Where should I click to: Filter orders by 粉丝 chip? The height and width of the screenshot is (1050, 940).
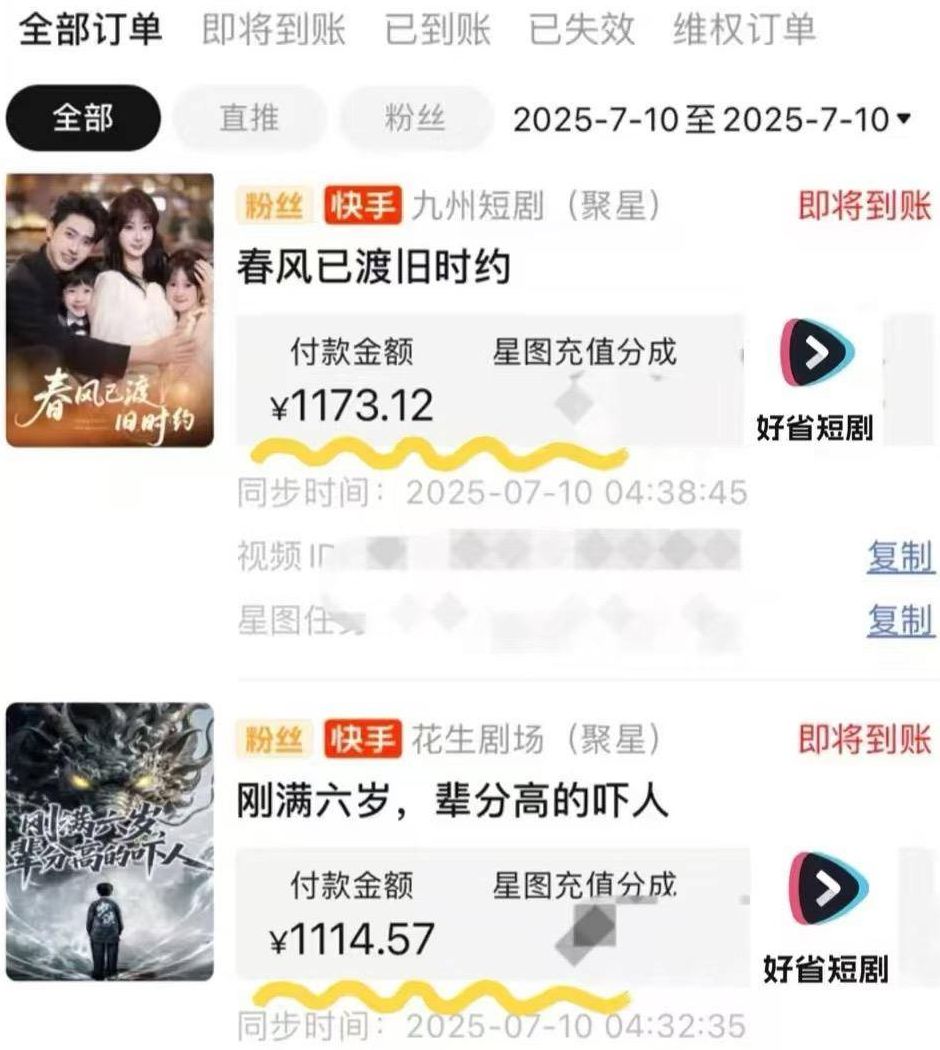(x=415, y=119)
